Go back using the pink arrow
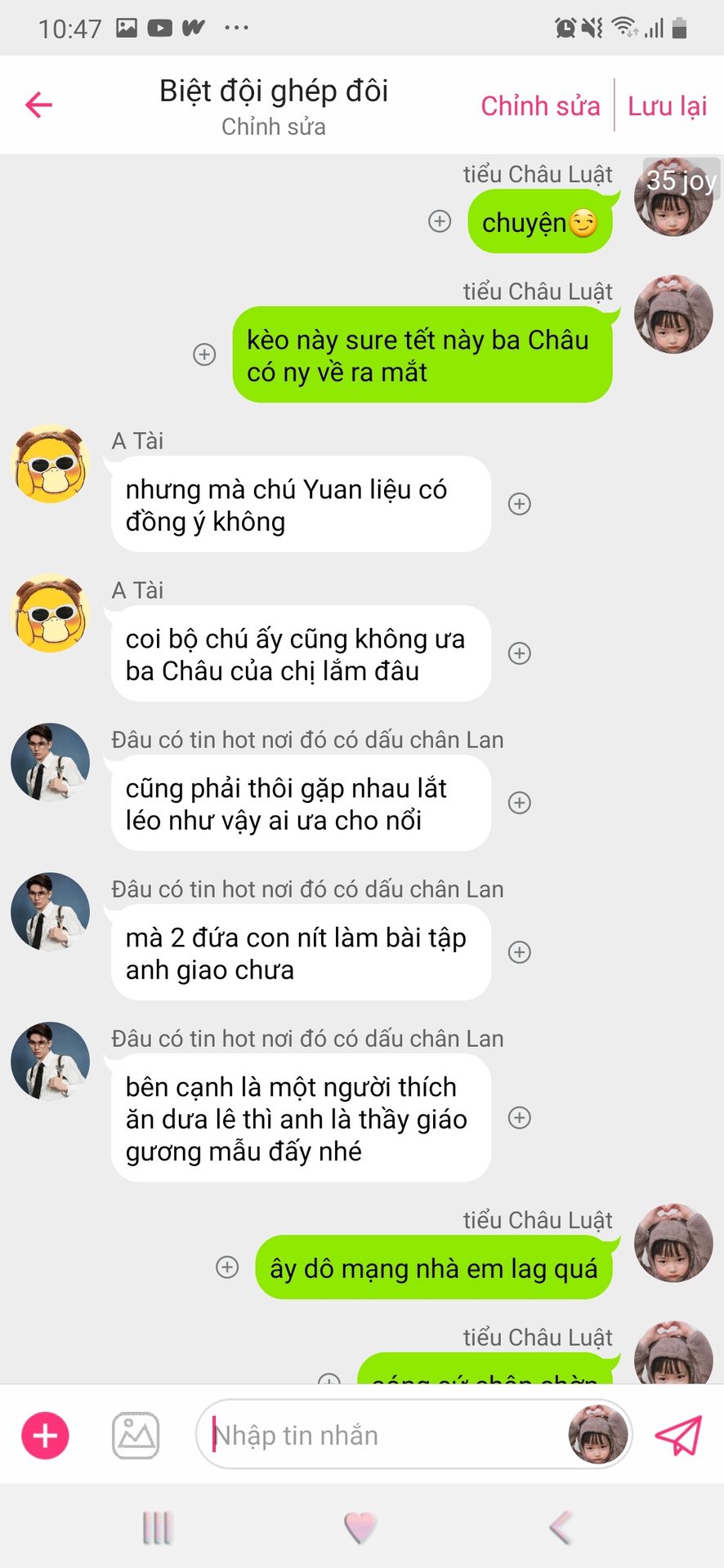This screenshot has width=724, height=1568. pos(38,105)
